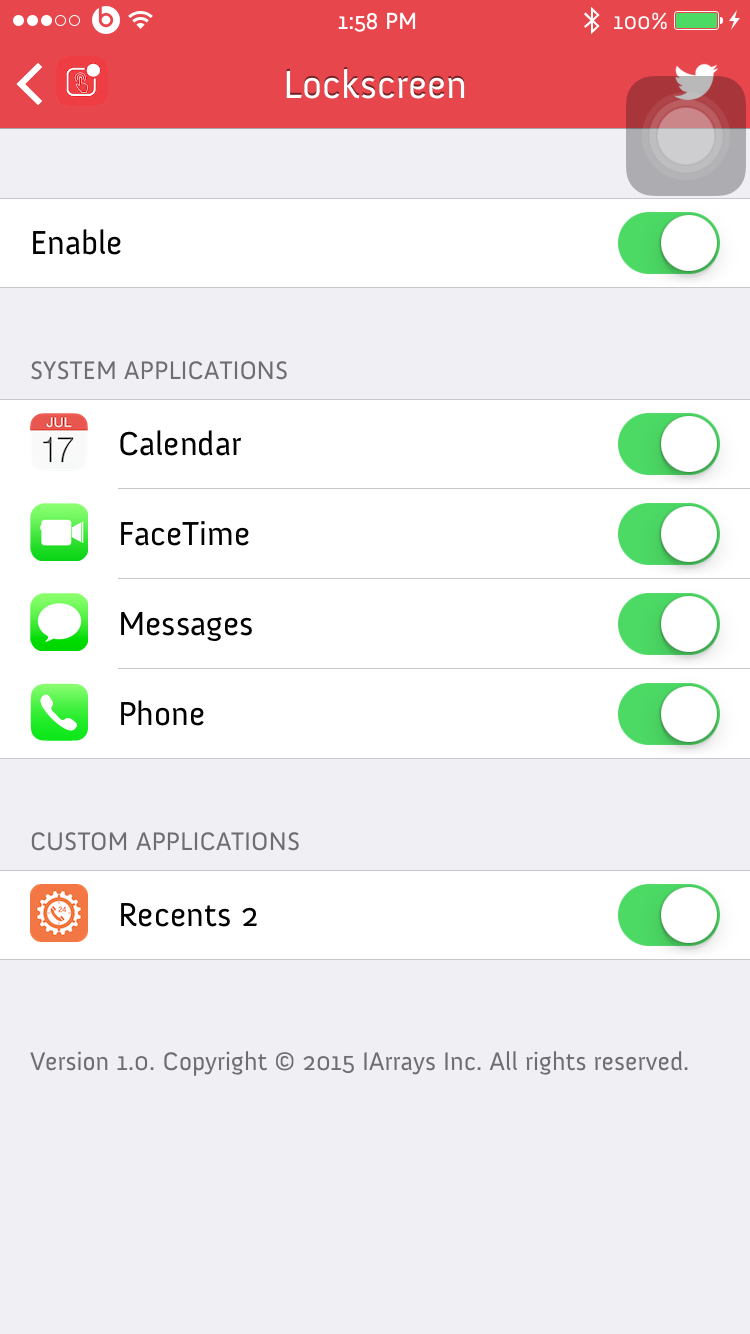750x1334 pixels.
Task: Go back using the top-left arrow
Action: (x=30, y=84)
